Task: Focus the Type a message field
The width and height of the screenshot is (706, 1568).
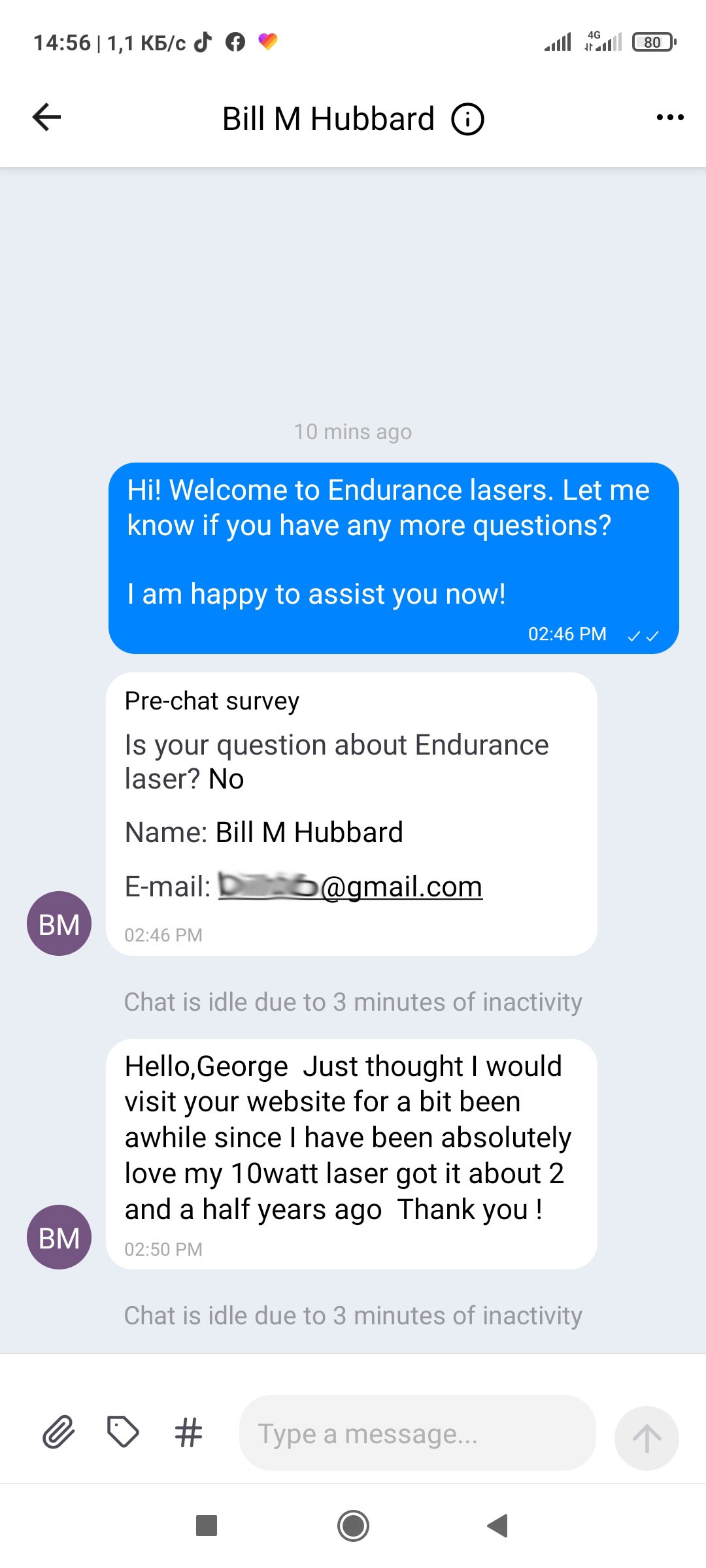Action: 418,1433
